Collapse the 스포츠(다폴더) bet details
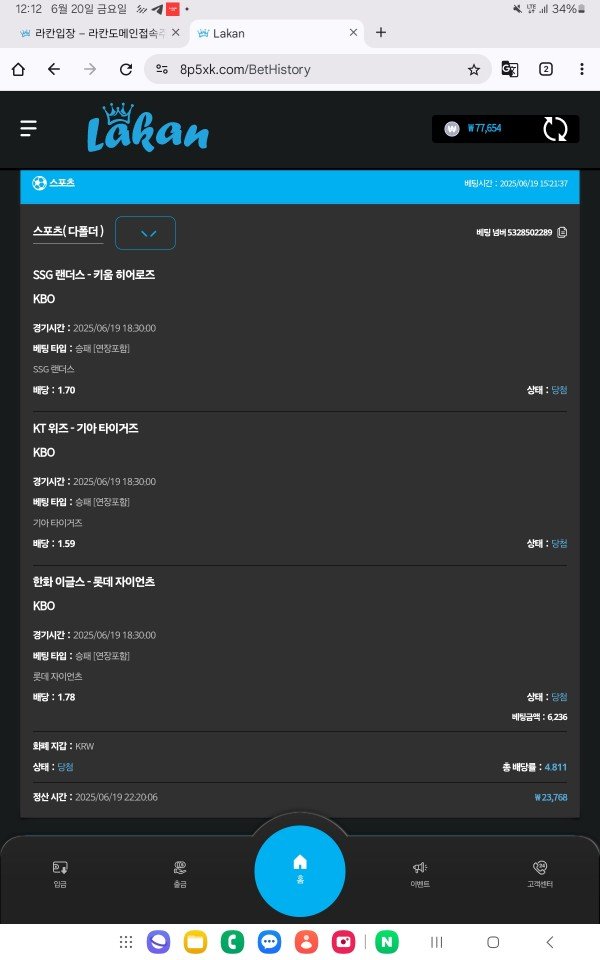 pyautogui.click(x=145, y=233)
